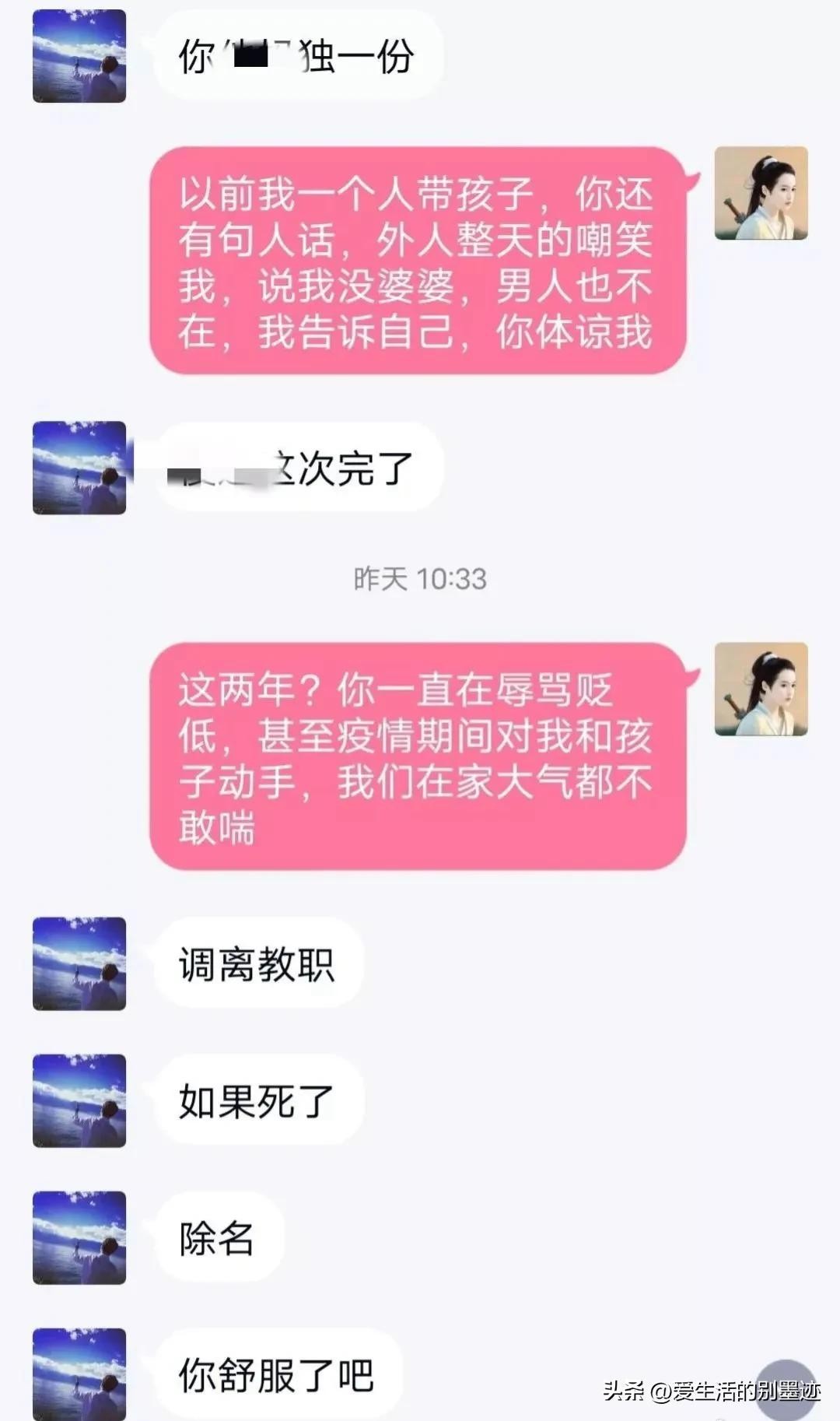Open sender's avatar beside '调离教职' message
This screenshot has height=1421, width=840.
click(x=79, y=963)
